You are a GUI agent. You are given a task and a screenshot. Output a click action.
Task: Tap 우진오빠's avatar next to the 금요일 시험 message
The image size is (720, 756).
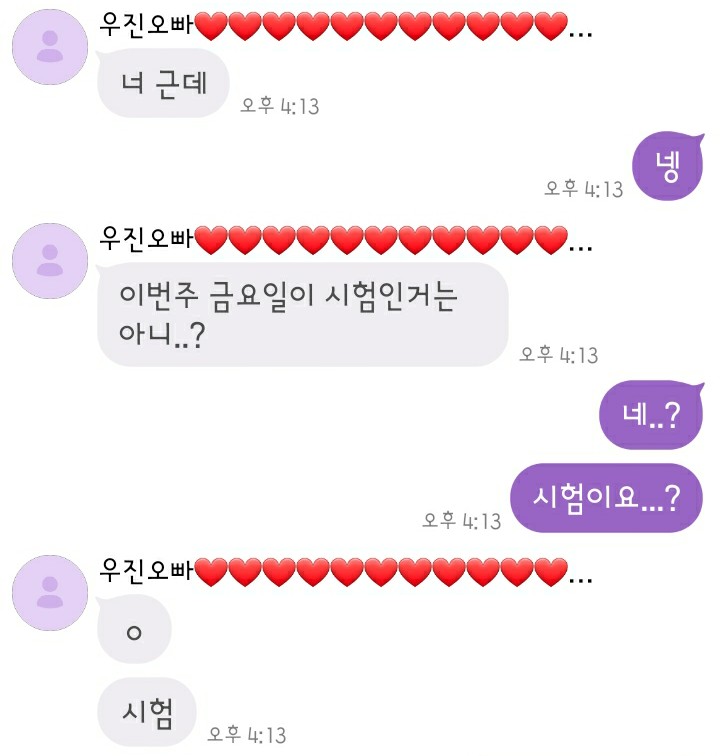click(49, 261)
